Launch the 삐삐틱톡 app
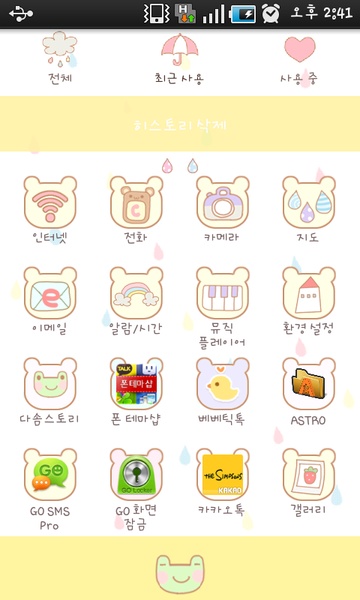360x600 pixels. 222,391
